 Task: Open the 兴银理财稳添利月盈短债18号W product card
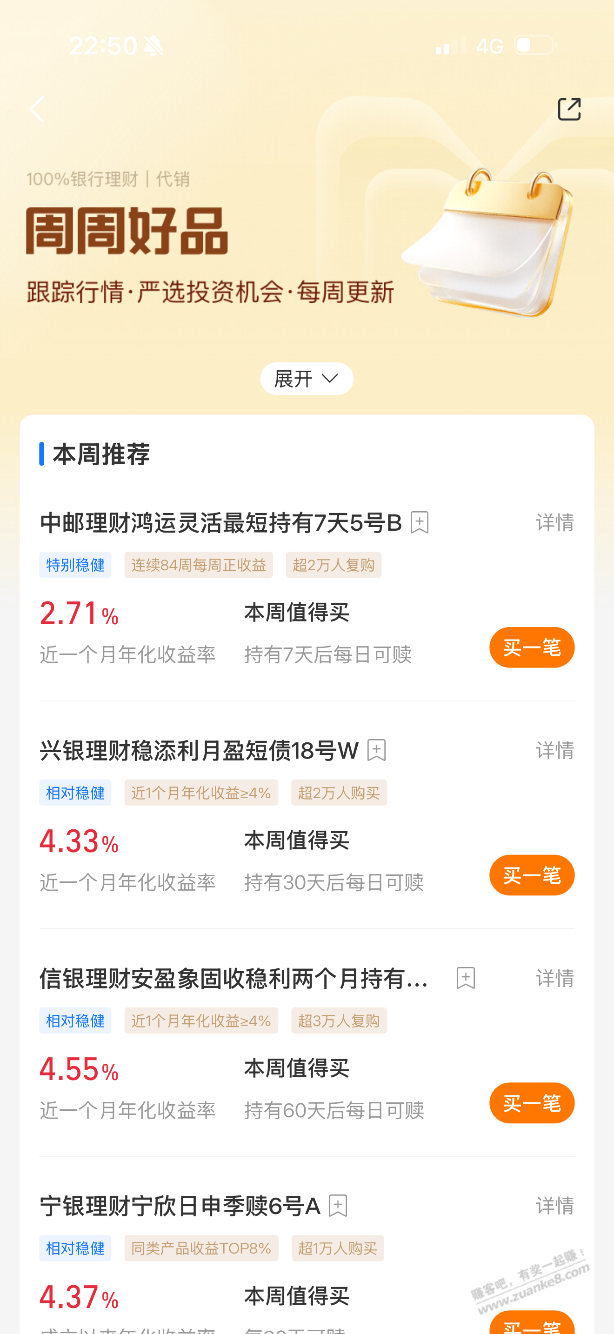(198, 750)
